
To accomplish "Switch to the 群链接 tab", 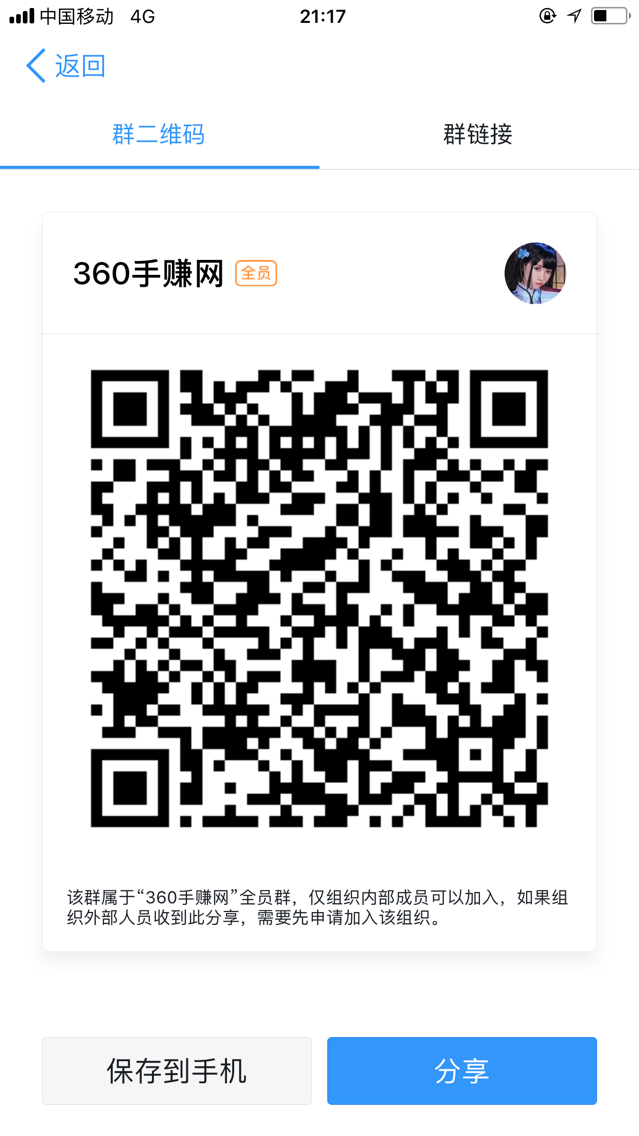I will coord(478,134).
